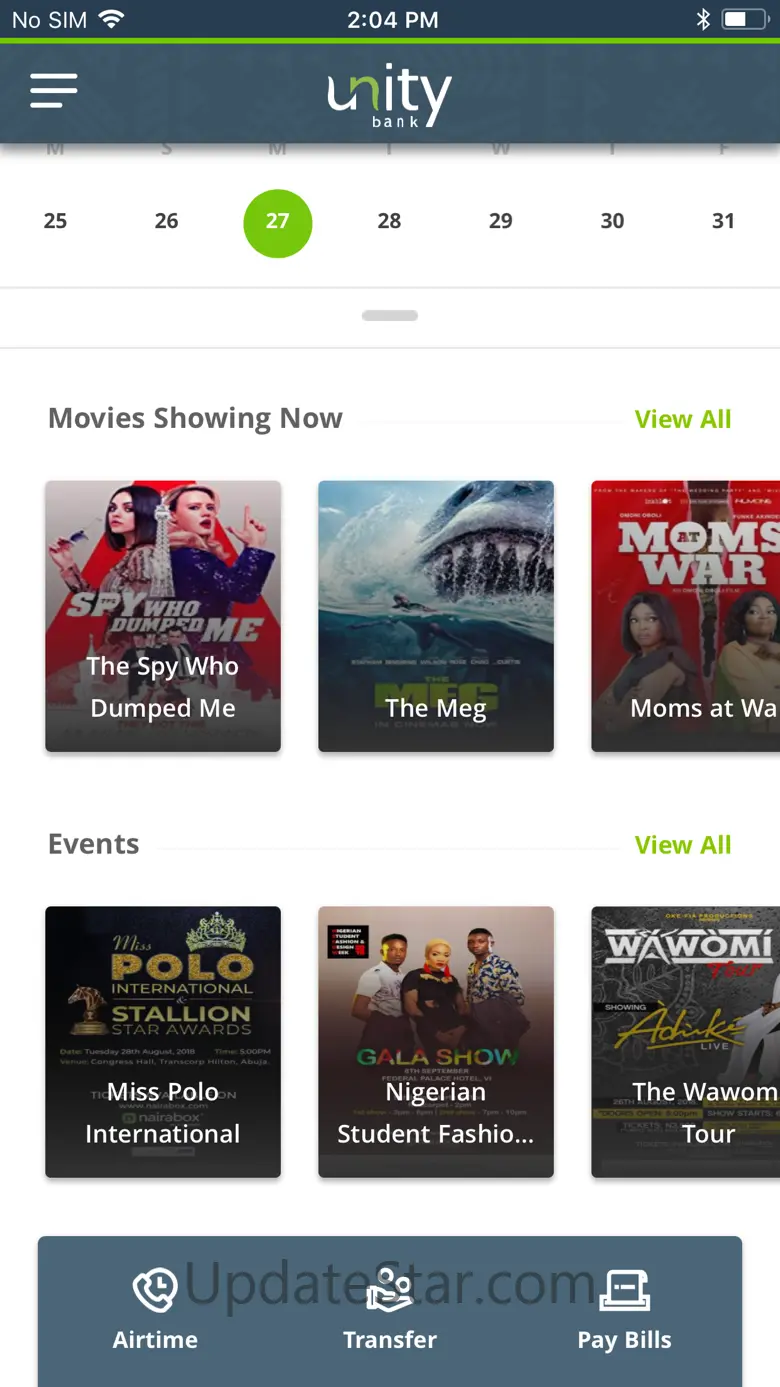The height and width of the screenshot is (1387, 780).
Task: Open the hamburger menu
Action: pyautogui.click(x=54, y=91)
